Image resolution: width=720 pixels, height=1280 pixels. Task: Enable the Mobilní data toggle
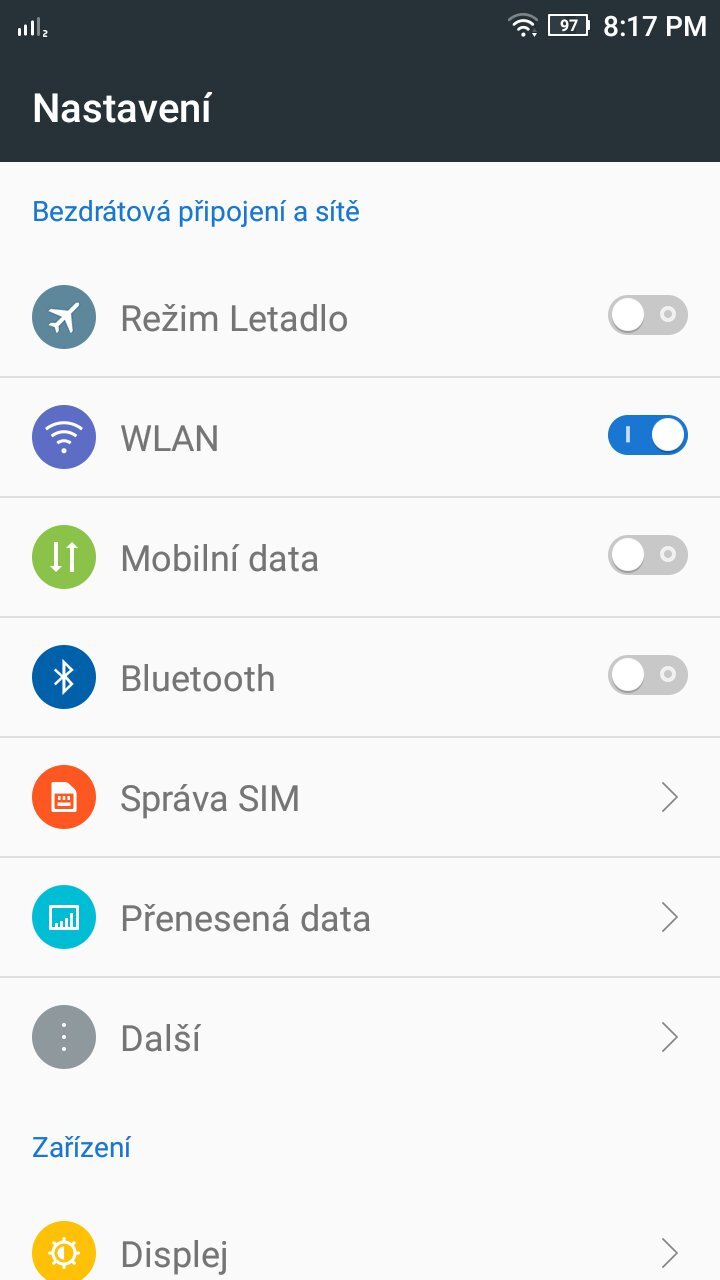[x=648, y=555]
